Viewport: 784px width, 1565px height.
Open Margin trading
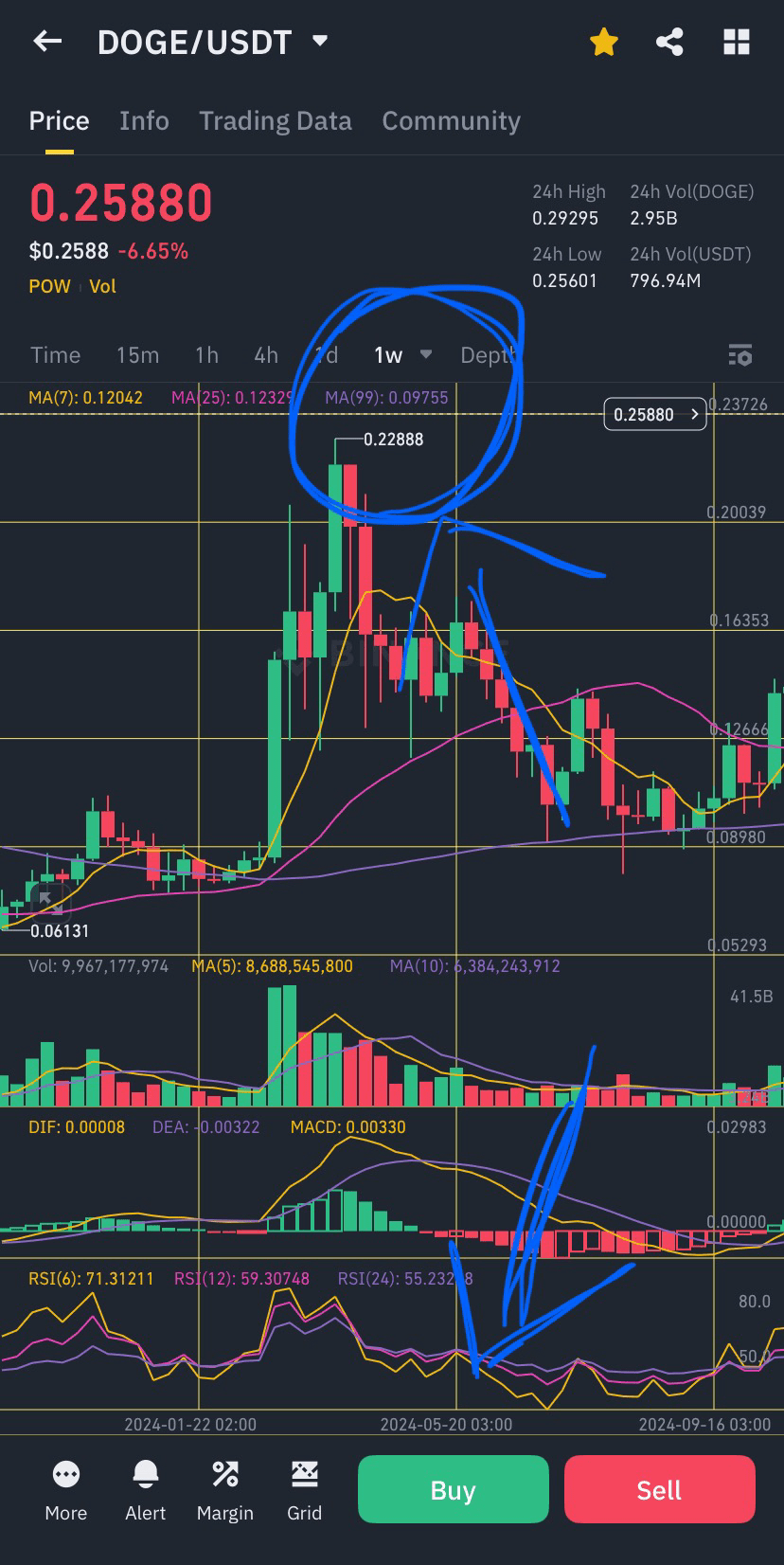click(225, 1489)
